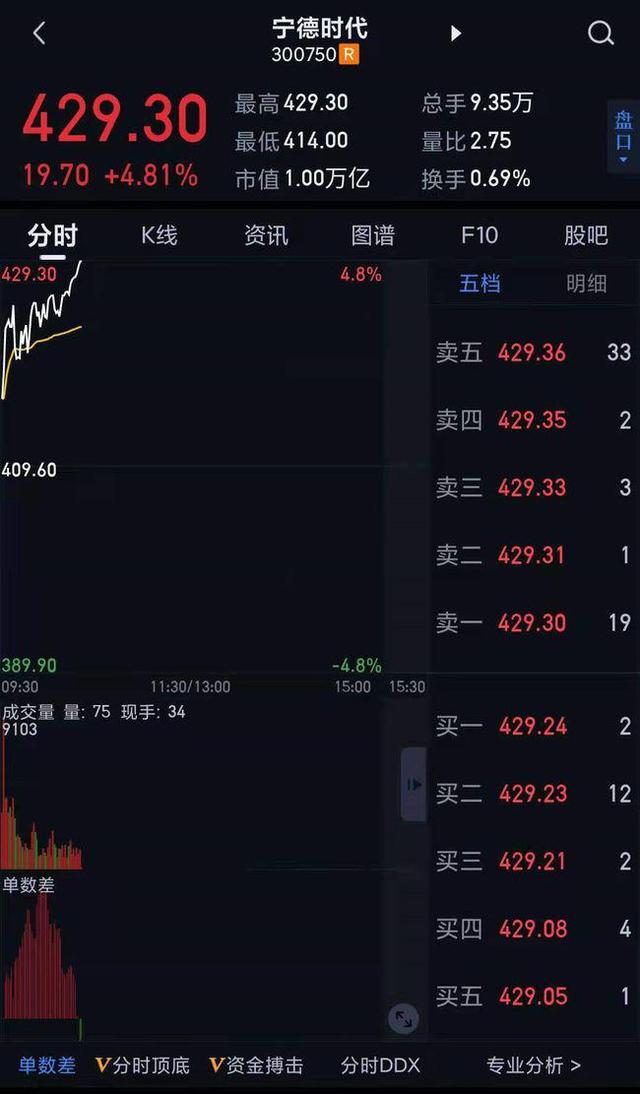
Task: Select the 五档 order book tab
Action: [x=480, y=284]
